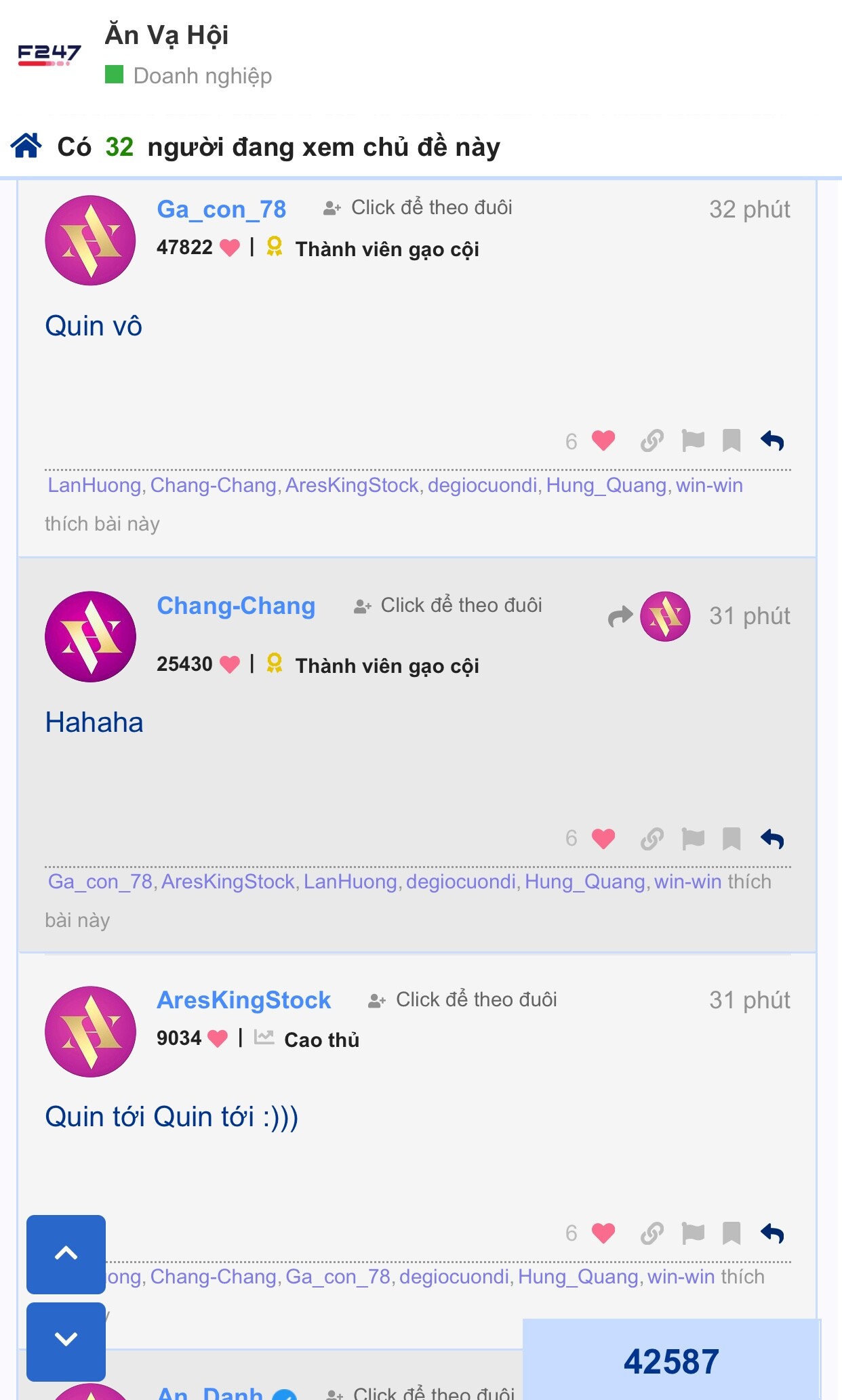Screen dimensions: 842x1400
Task: Open AresKingStock's profile name
Action: point(243,1000)
